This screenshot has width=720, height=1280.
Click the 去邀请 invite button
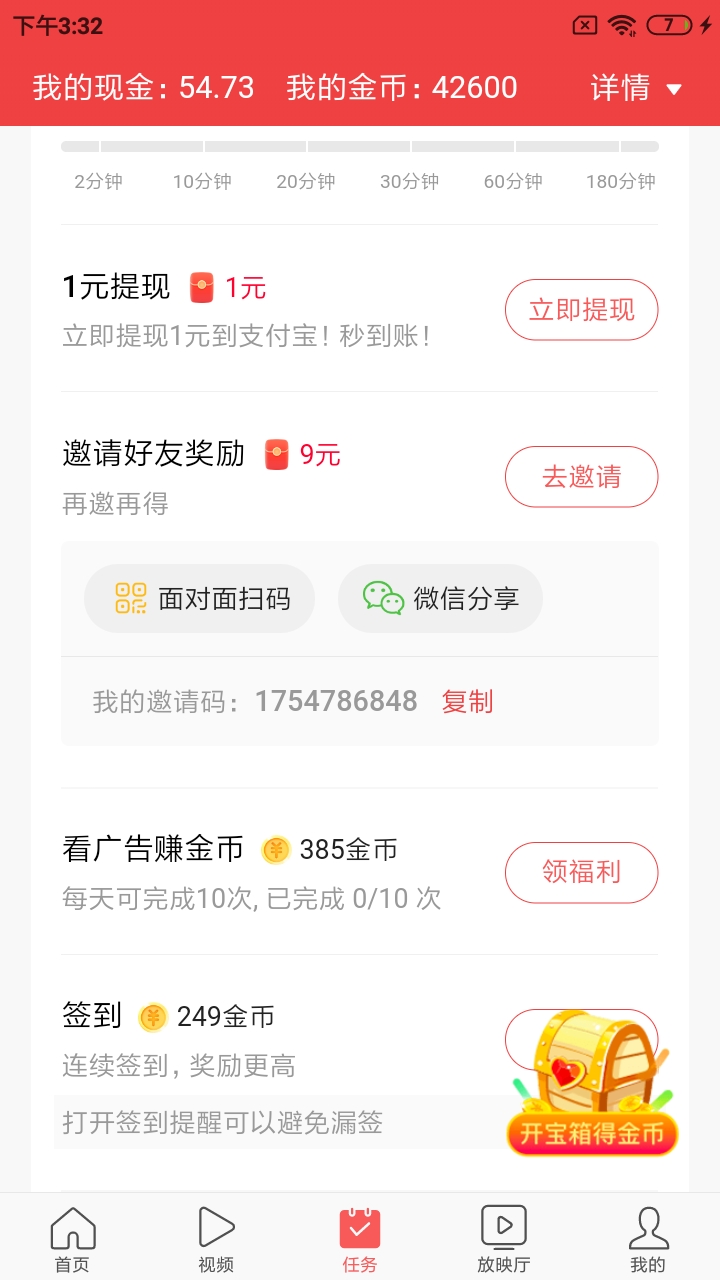click(x=581, y=477)
